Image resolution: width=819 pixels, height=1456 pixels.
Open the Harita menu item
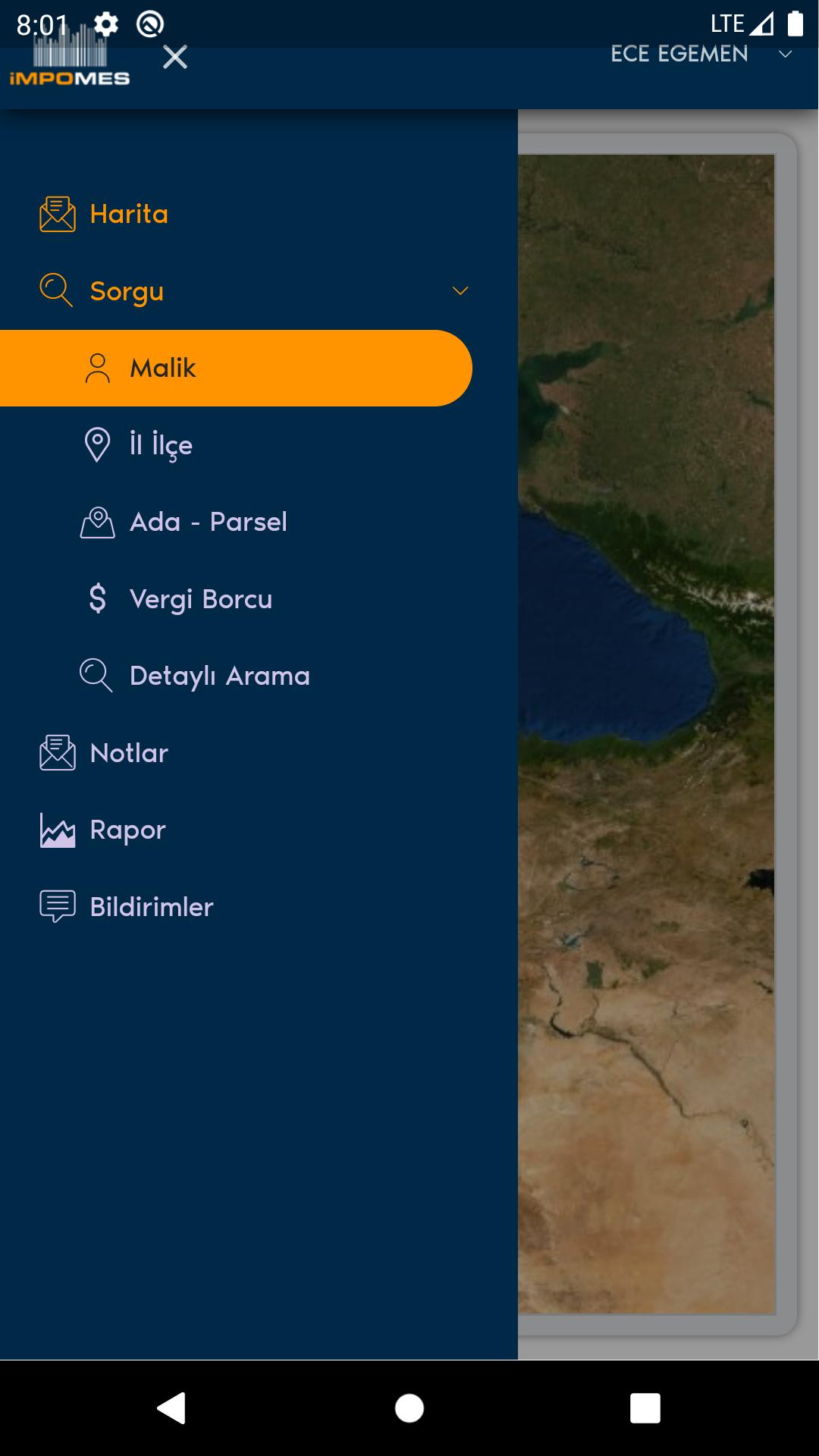point(129,215)
